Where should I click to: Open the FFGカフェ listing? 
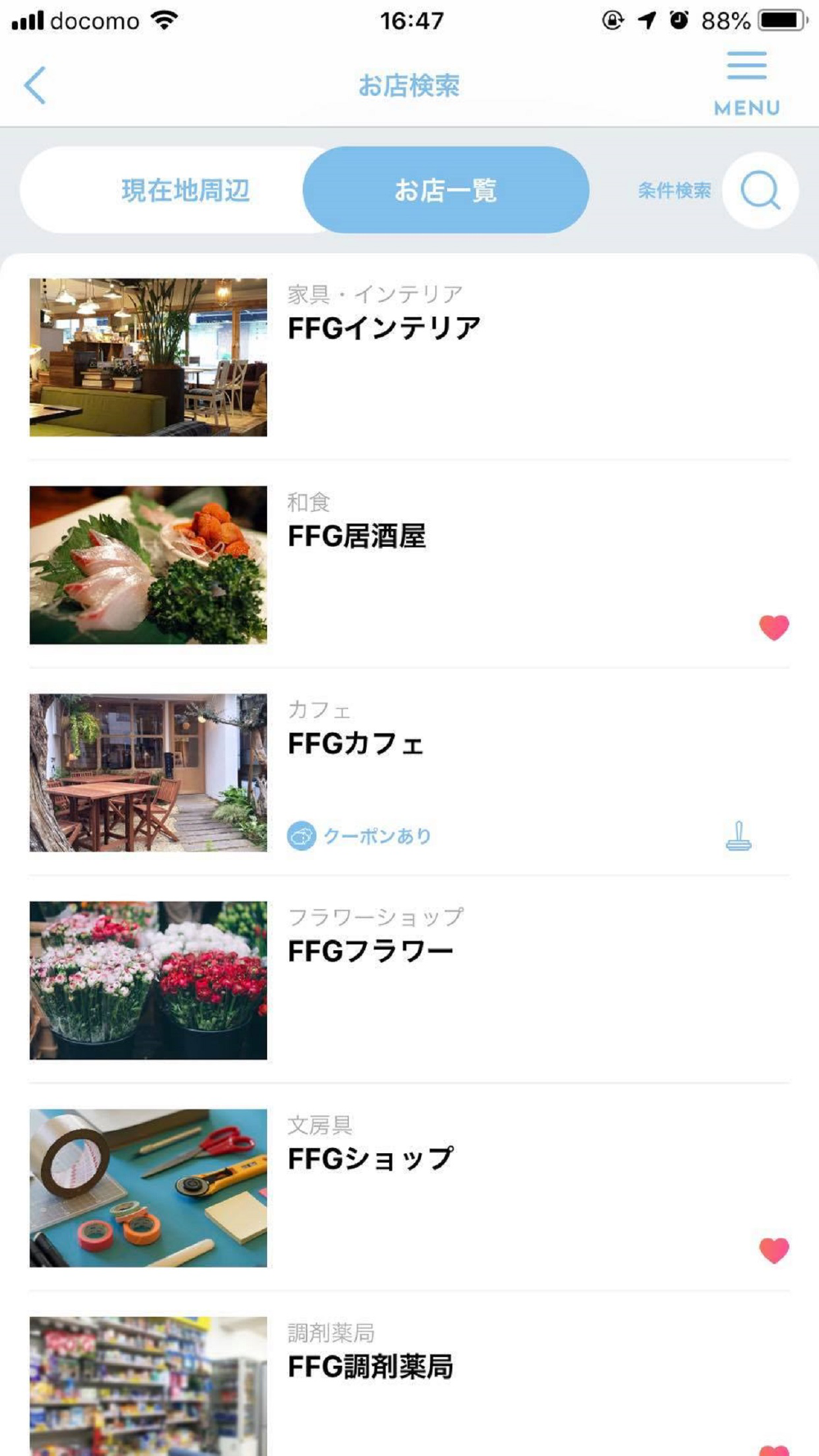(355, 744)
